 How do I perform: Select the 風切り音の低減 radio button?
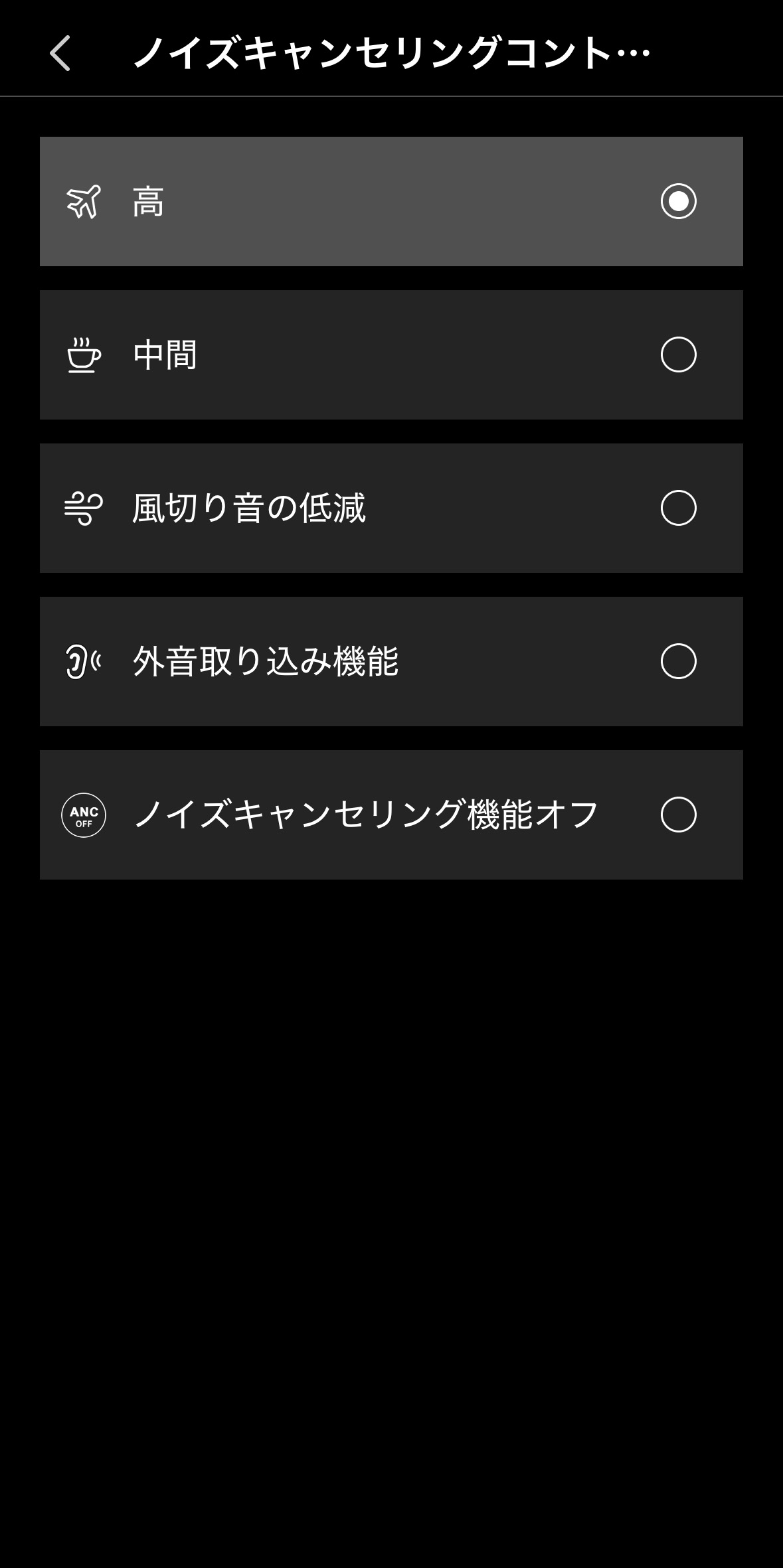pos(679,508)
